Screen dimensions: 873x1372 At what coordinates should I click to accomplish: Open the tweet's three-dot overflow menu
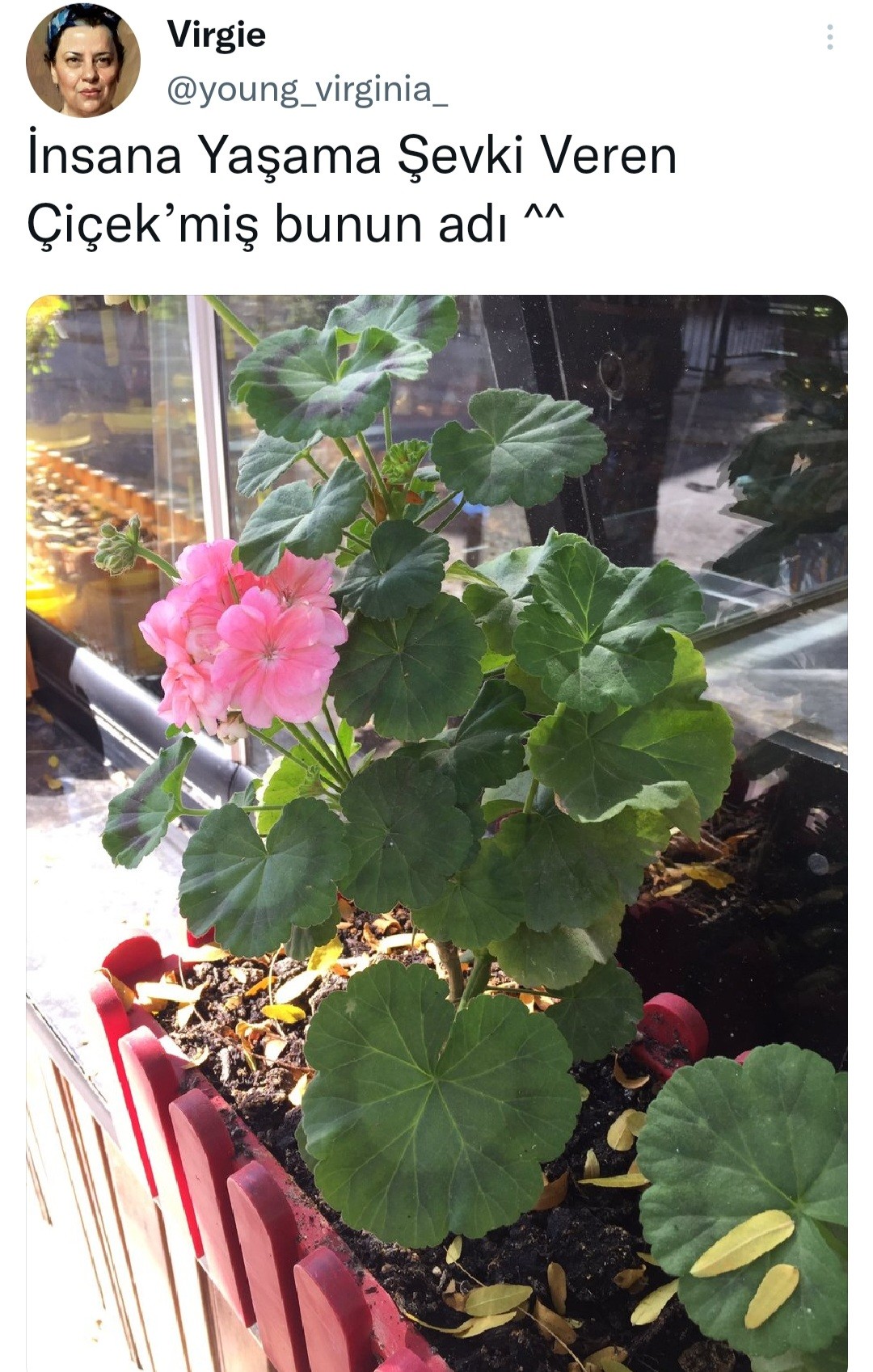point(830,37)
